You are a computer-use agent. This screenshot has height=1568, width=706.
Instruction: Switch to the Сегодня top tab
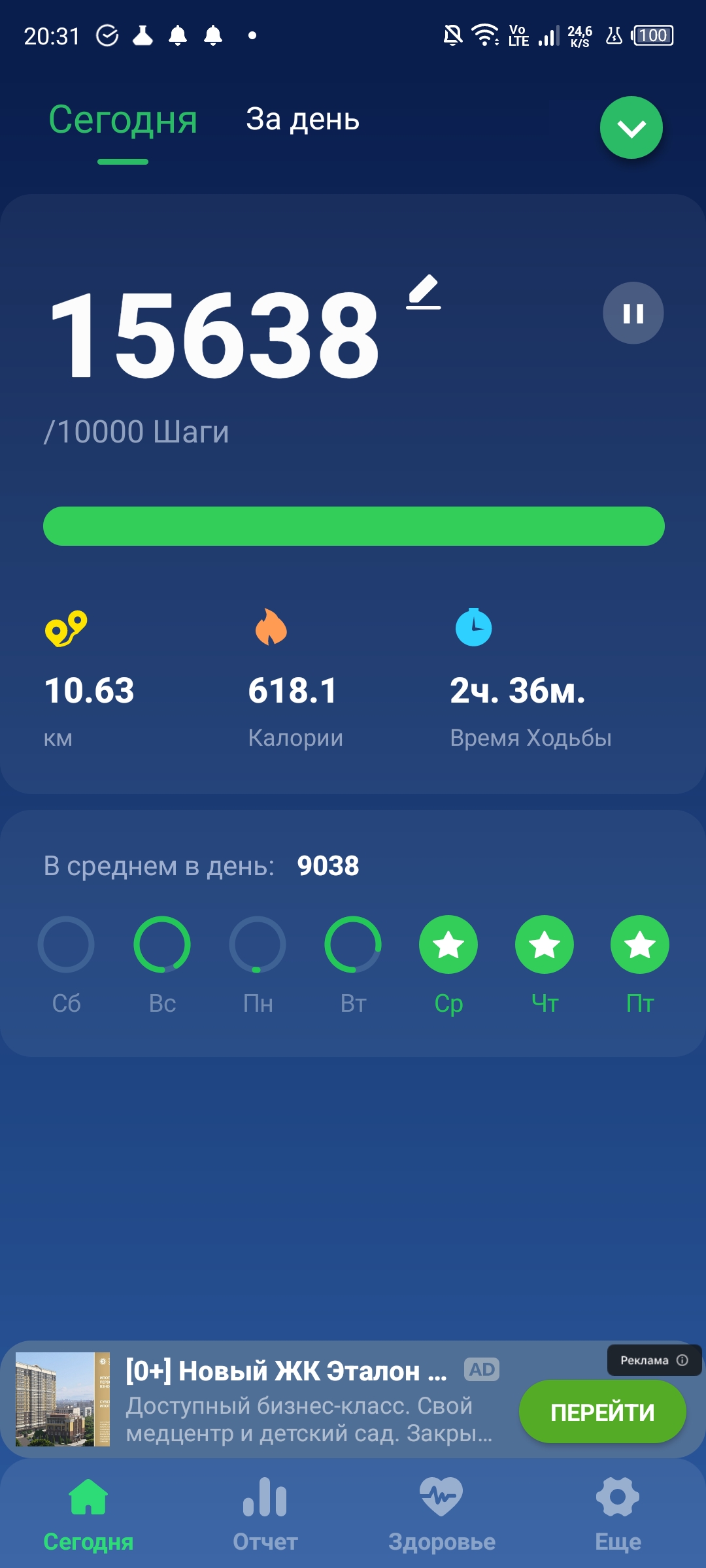pos(123,121)
